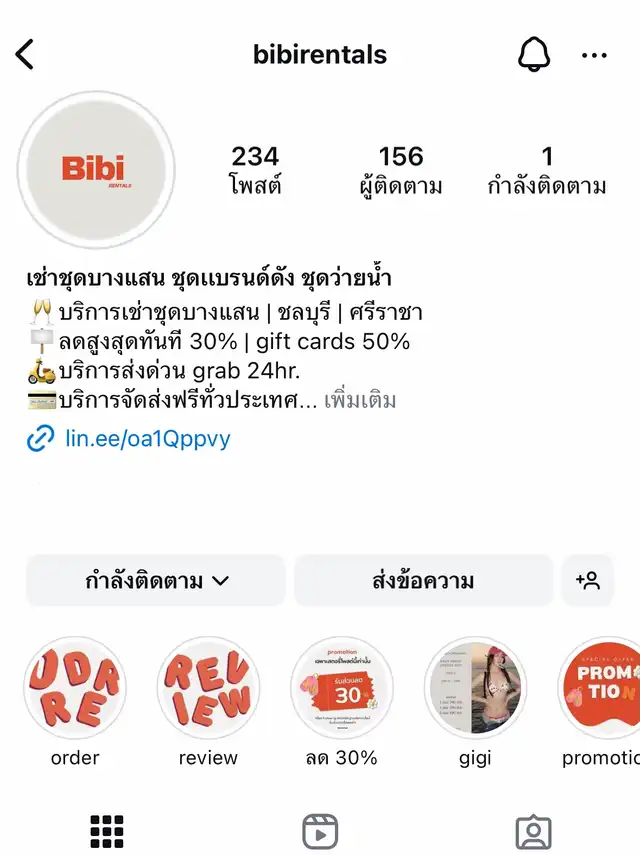Tap ส่งข้อความ to message the account
640x855 pixels.
point(423,581)
